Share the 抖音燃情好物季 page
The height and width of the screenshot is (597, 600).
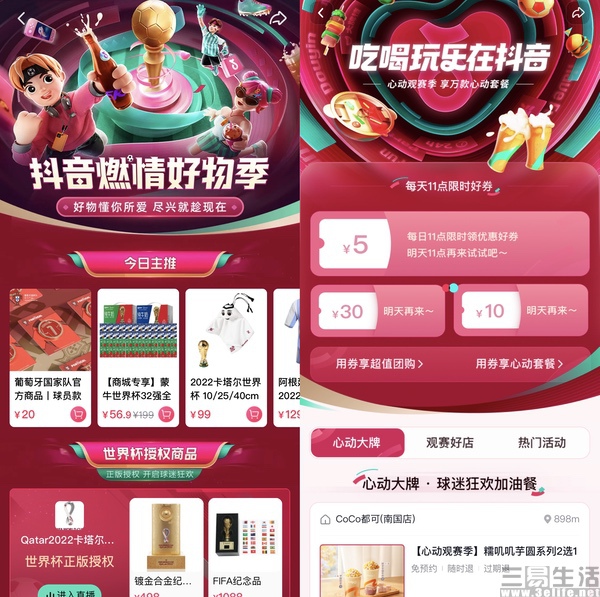click(x=278, y=15)
